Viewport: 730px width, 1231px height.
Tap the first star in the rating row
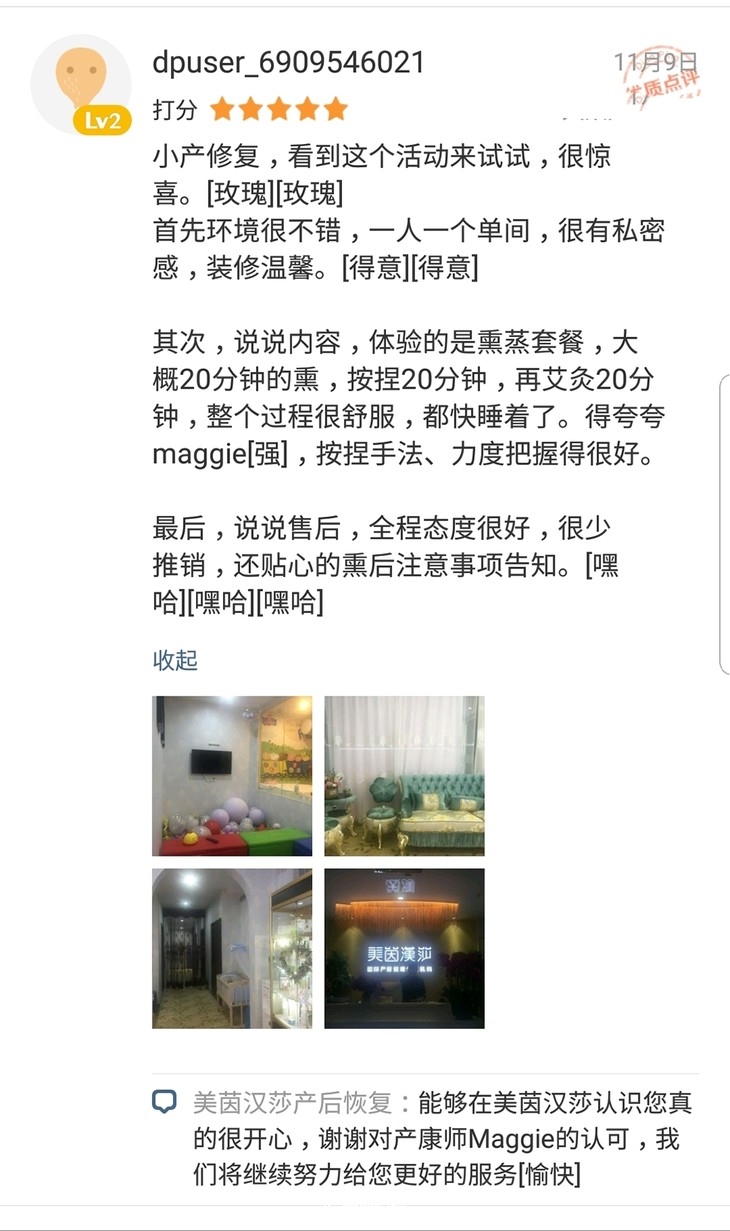[x=223, y=108]
